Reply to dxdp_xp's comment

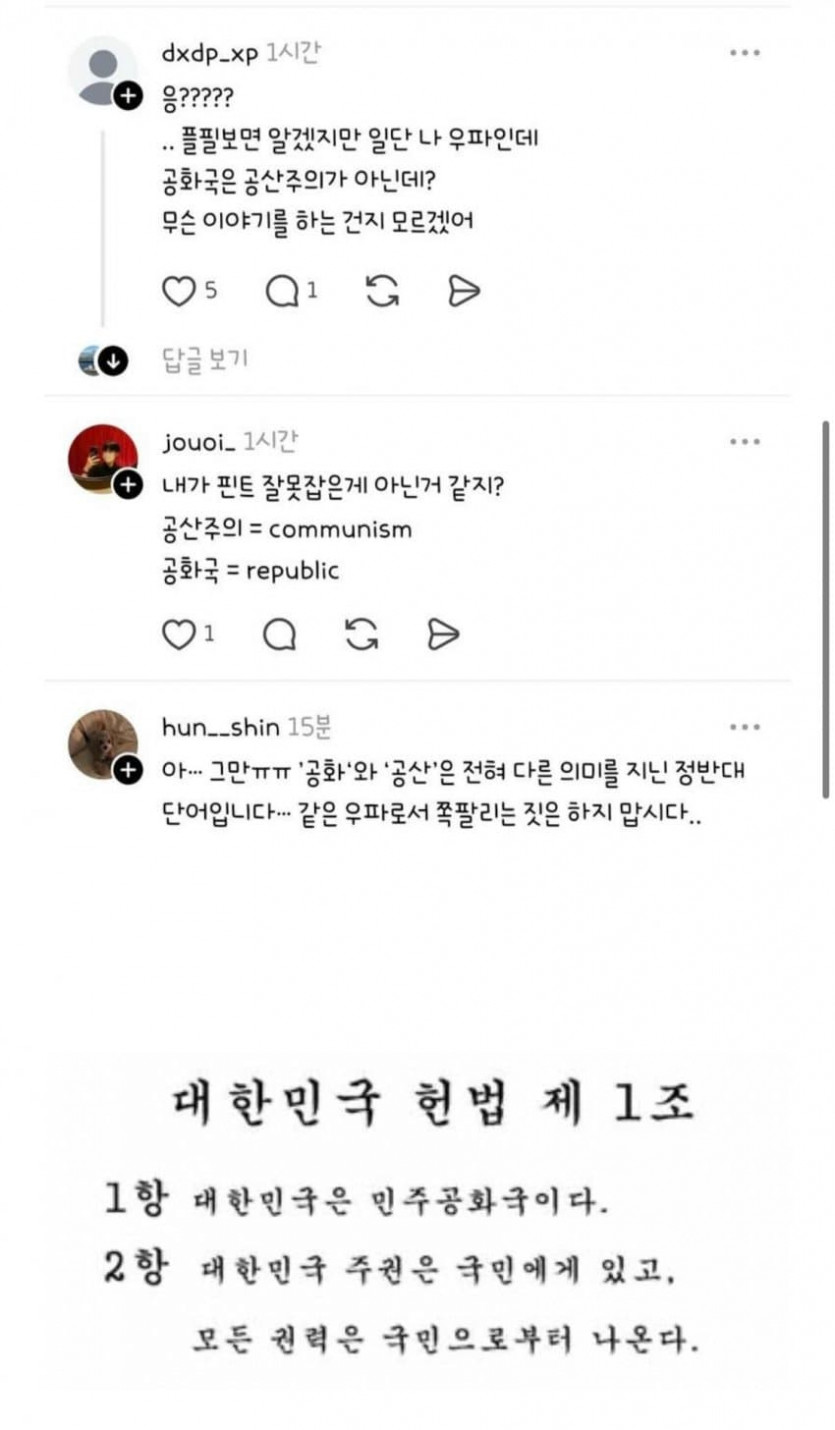pyautogui.click(x=283, y=291)
